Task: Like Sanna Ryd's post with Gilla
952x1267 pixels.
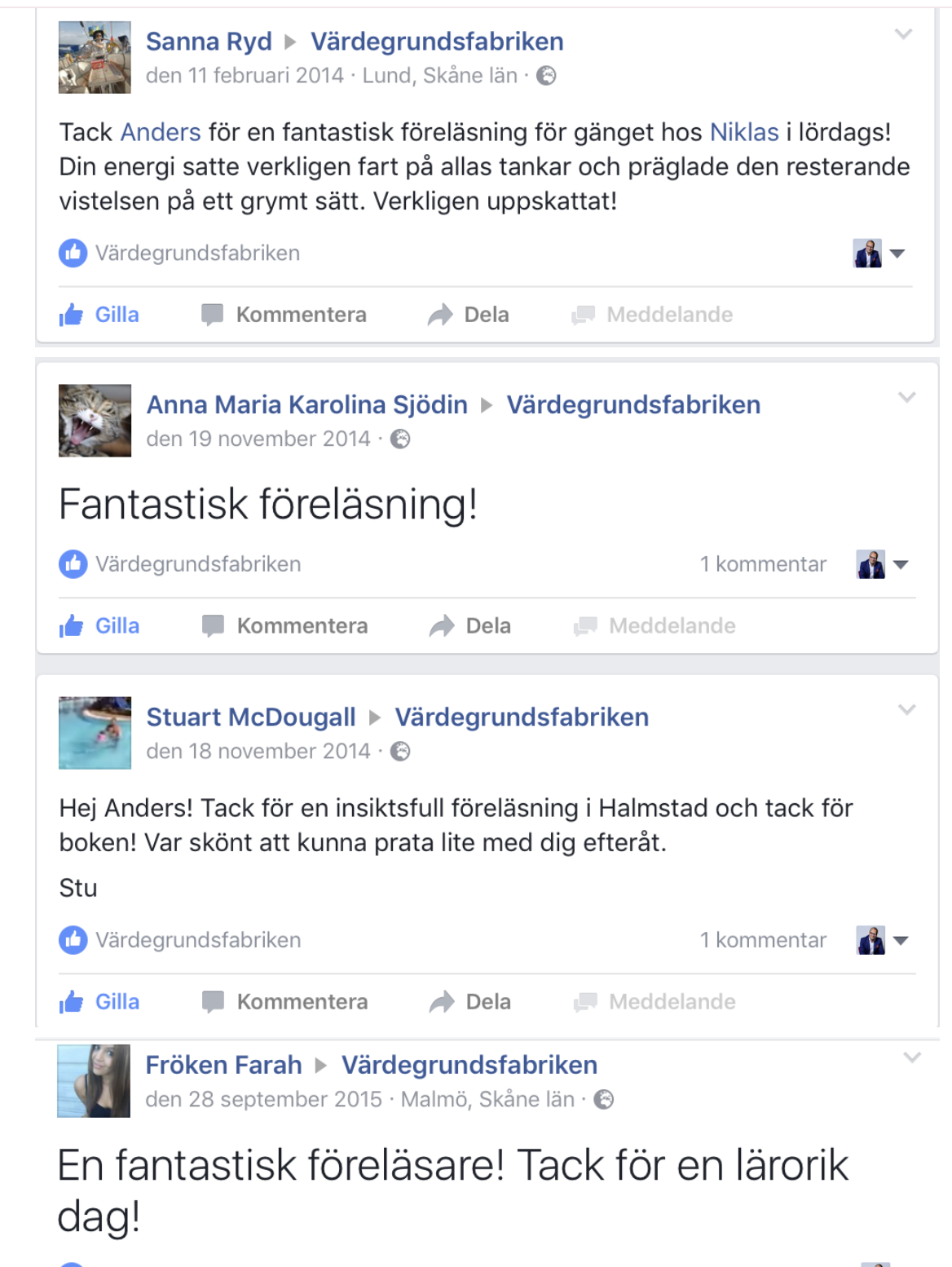Action: click(x=99, y=315)
